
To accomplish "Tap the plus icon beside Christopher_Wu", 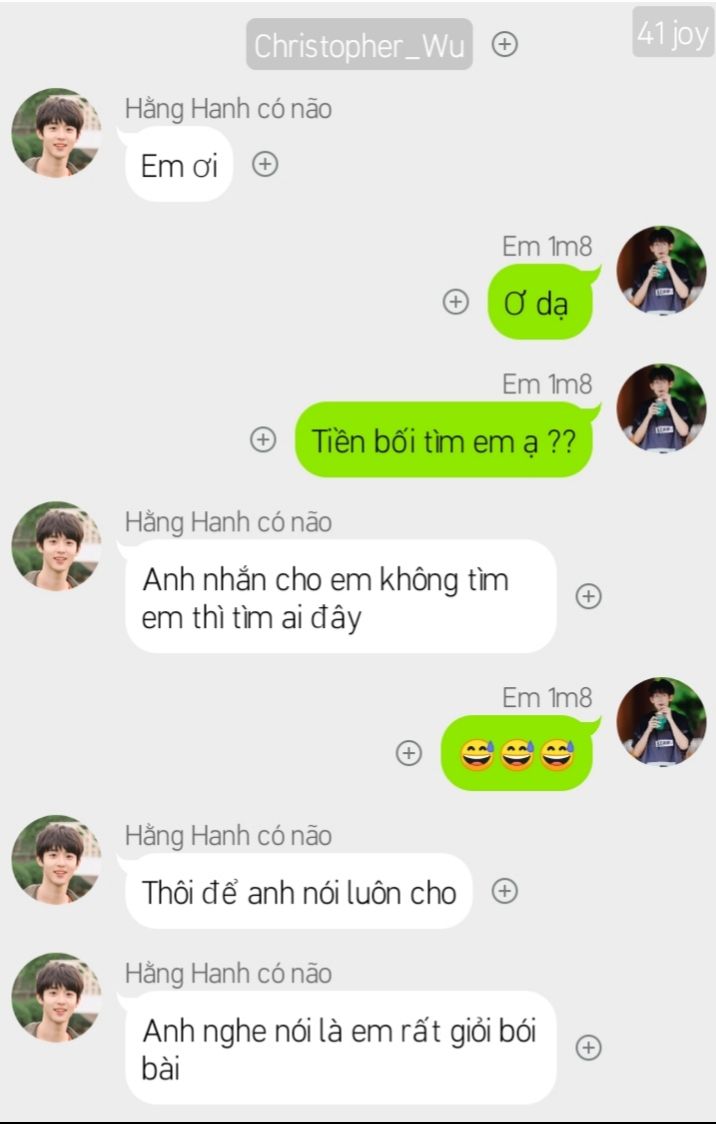I will coord(506,44).
